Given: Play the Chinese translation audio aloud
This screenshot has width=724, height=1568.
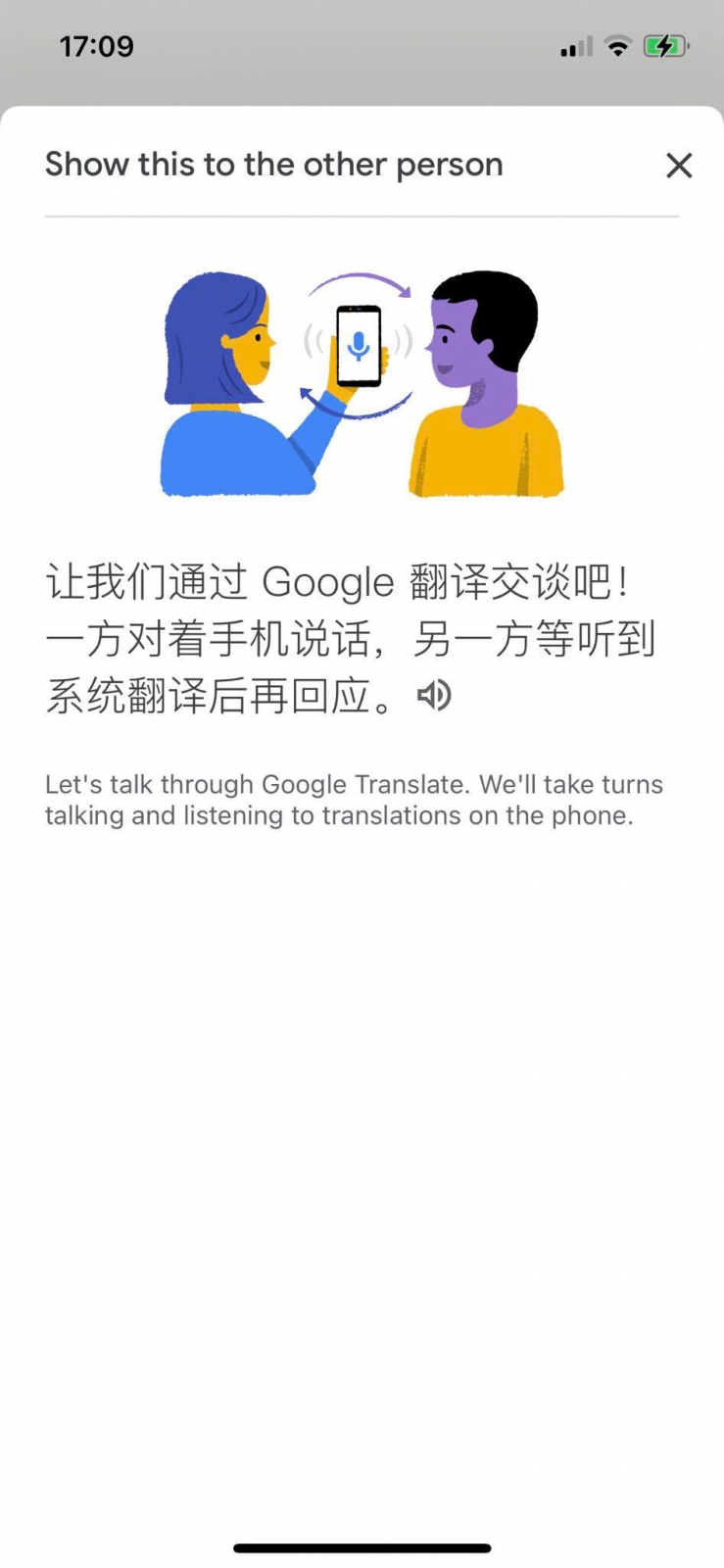Looking at the screenshot, I should coord(434,696).
